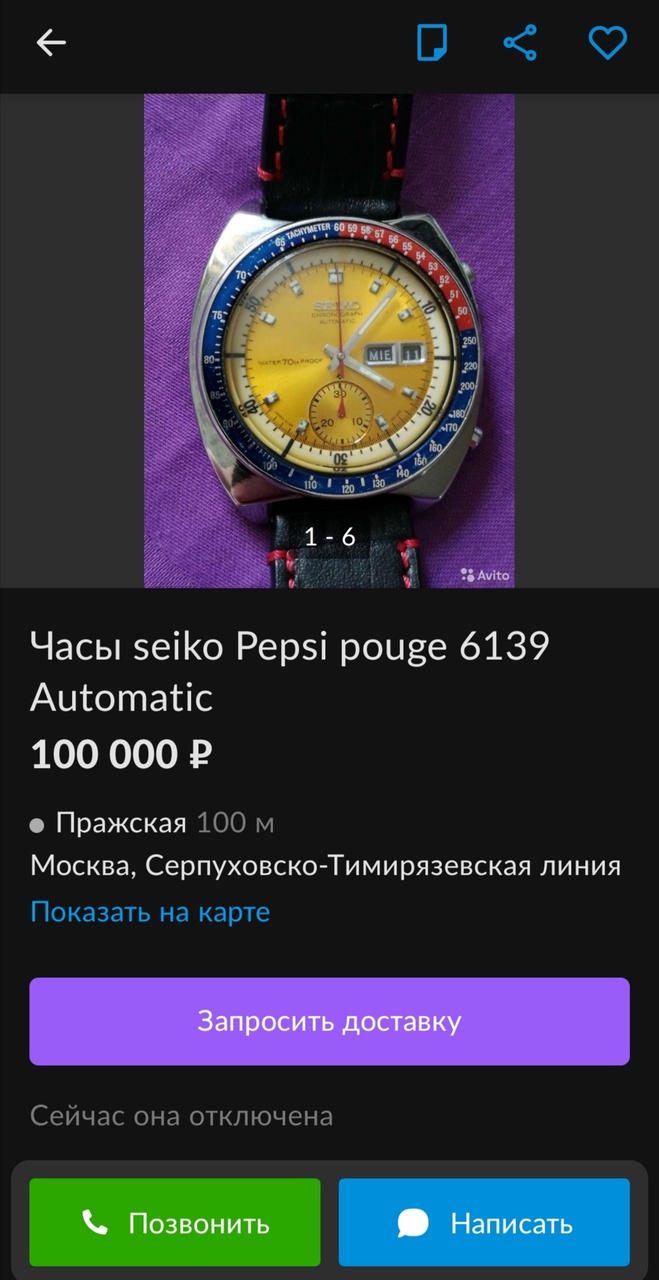
Task: Tap the Запросить доставку button
Action: (329, 1021)
